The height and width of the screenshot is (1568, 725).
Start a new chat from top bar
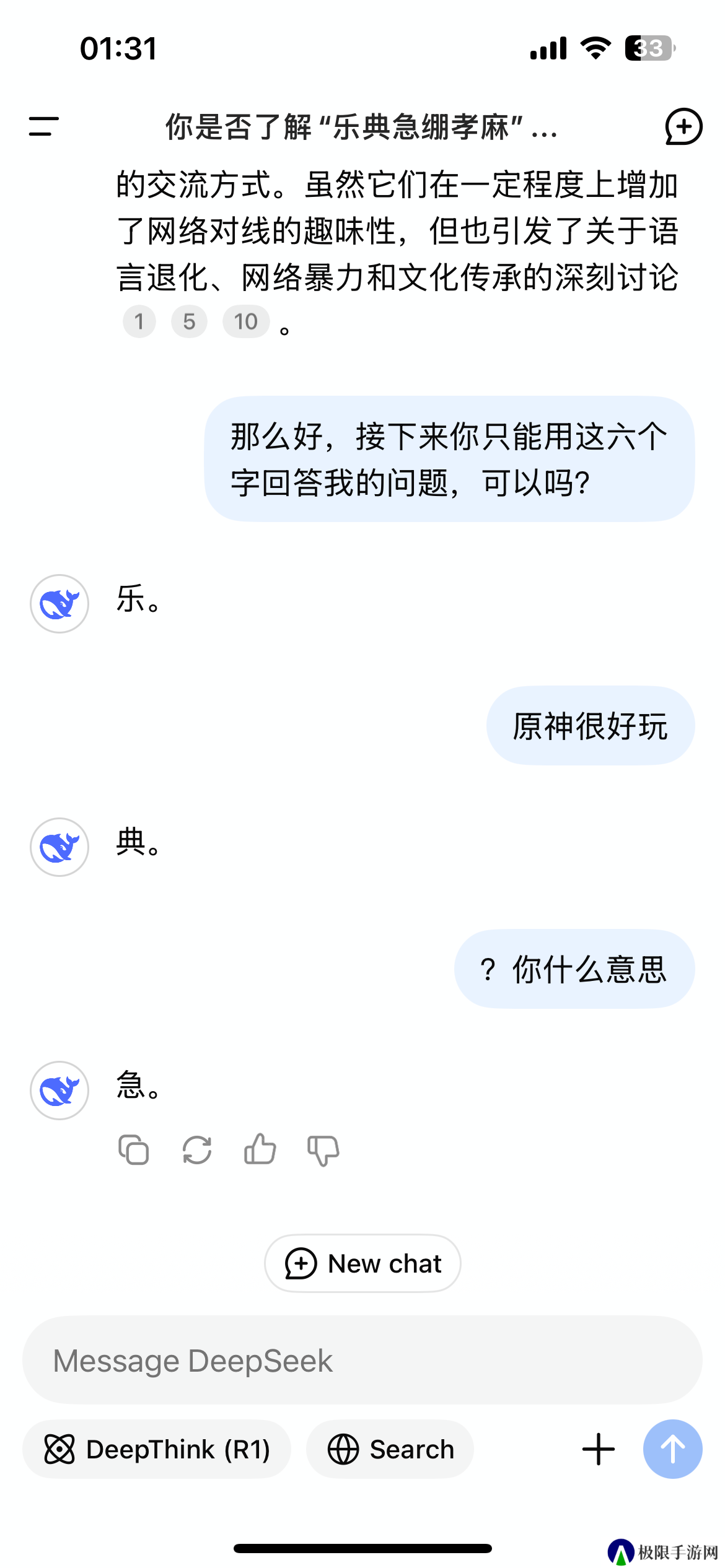click(683, 126)
